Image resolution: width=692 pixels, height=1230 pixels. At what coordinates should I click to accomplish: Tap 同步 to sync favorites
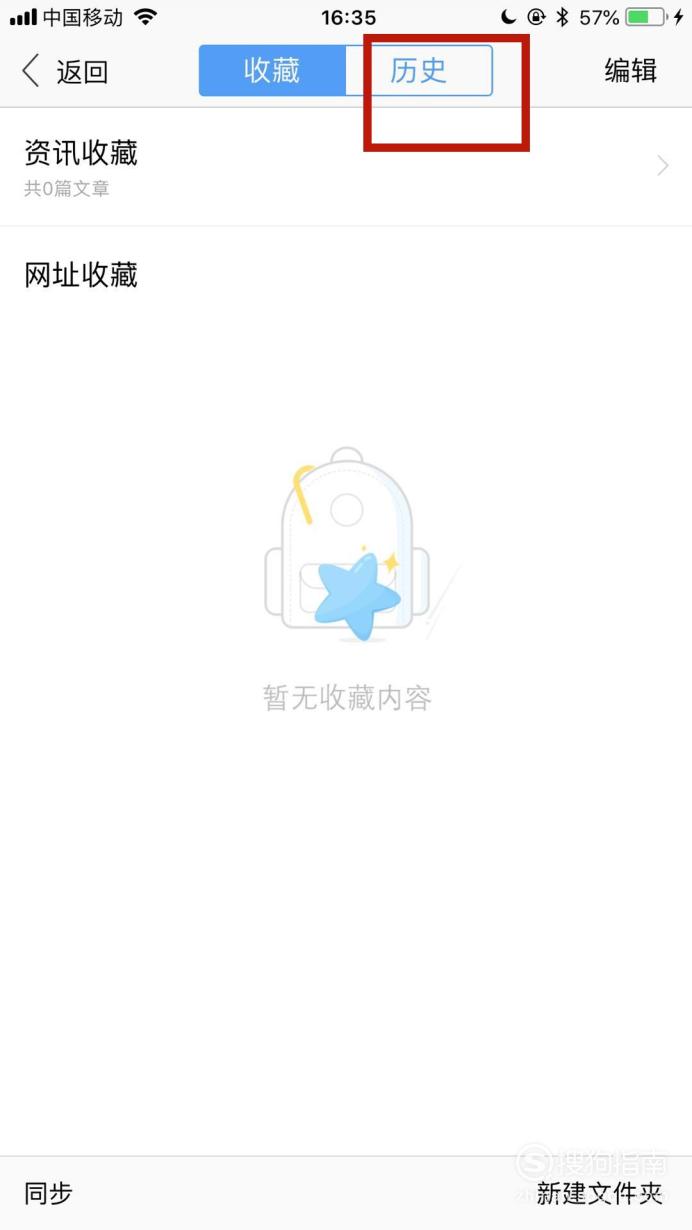(x=48, y=1192)
